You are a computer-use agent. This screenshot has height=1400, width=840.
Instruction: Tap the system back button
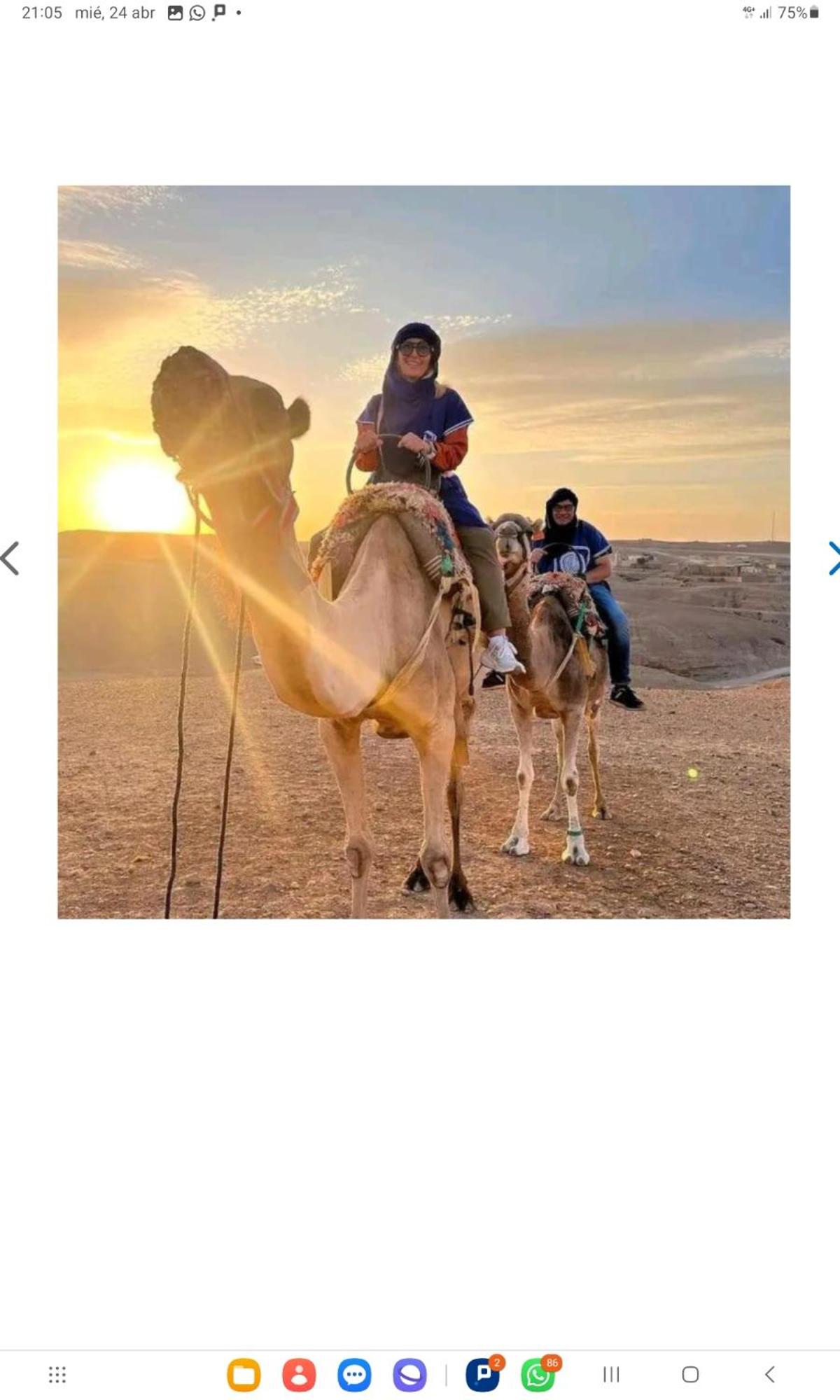[770, 1375]
